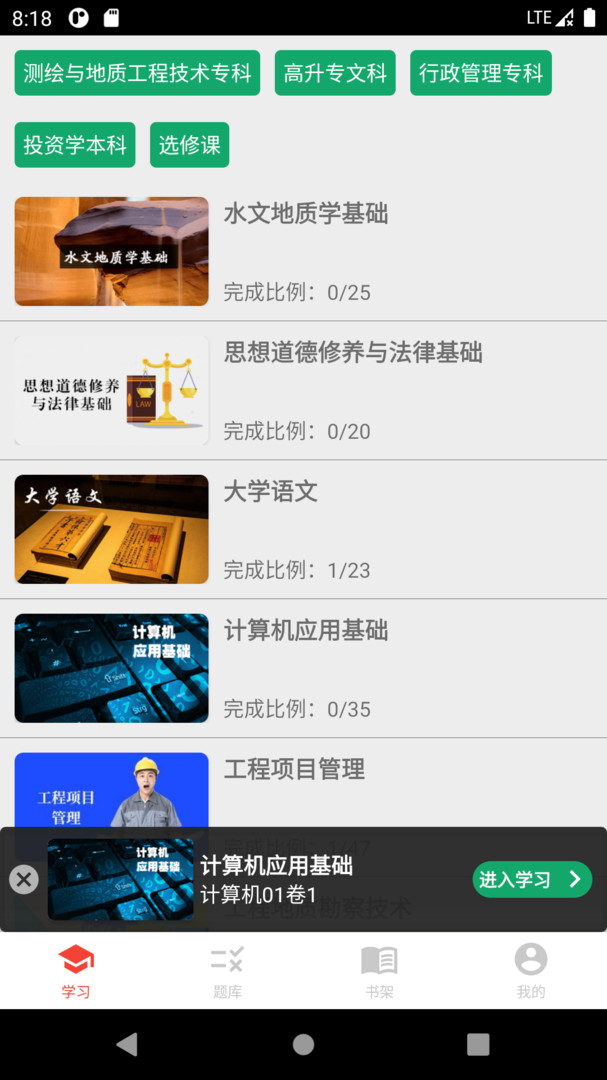The width and height of the screenshot is (607, 1080).
Task: Open the 思想道德修养与法律基础 course
Action: [303, 391]
